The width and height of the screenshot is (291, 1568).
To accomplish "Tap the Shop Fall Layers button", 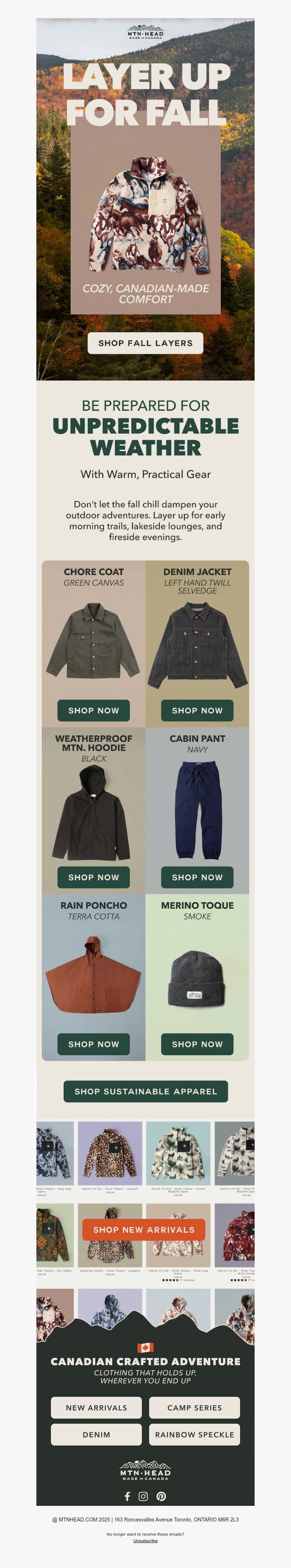I will (x=145, y=343).
